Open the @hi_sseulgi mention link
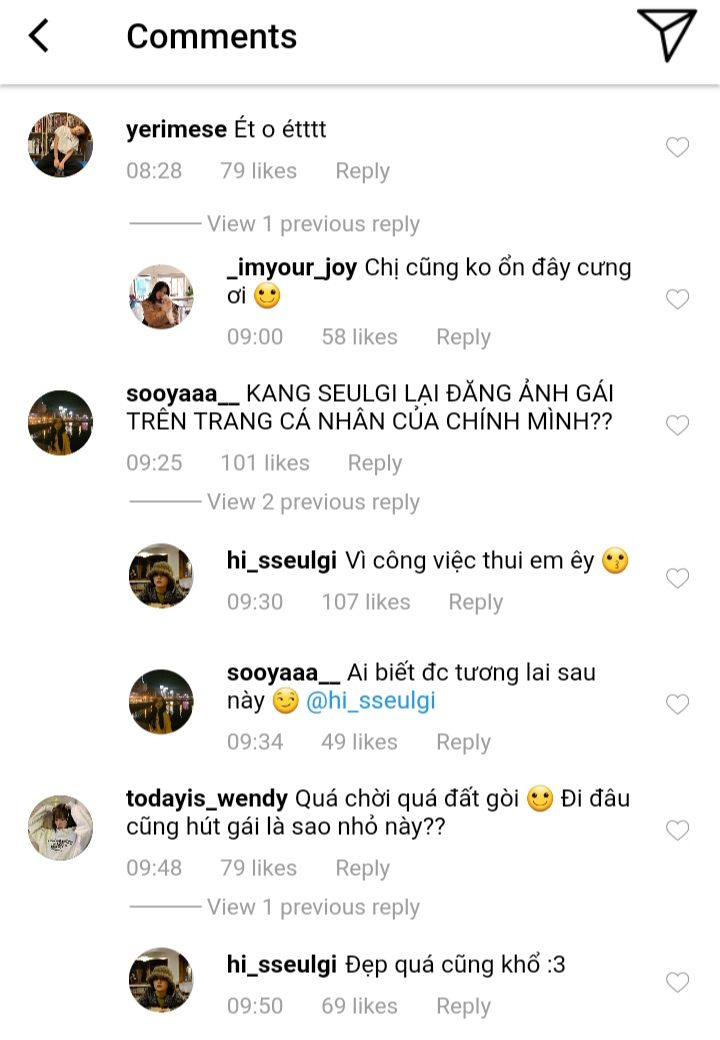The height and width of the screenshot is (1040, 720). click(370, 702)
